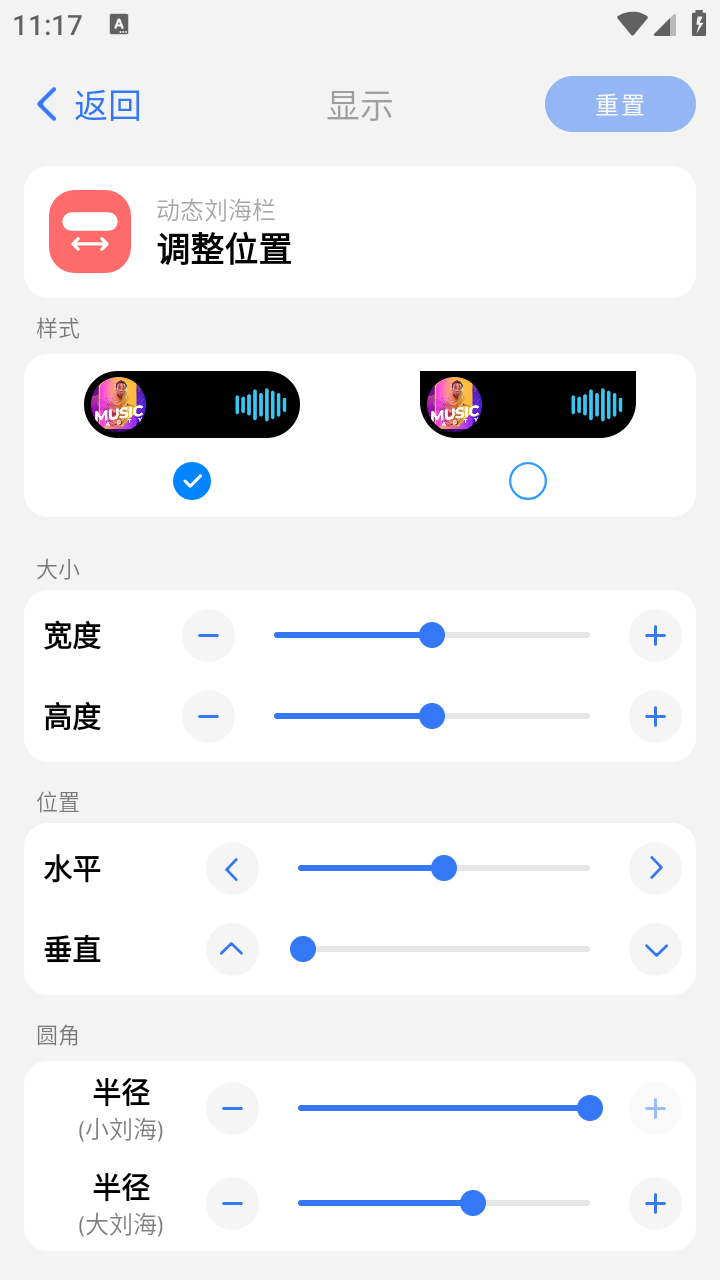This screenshot has width=720, height=1280.
Task: Decrease the 半径 (小刘海) radius with minus
Action: coord(232,1108)
